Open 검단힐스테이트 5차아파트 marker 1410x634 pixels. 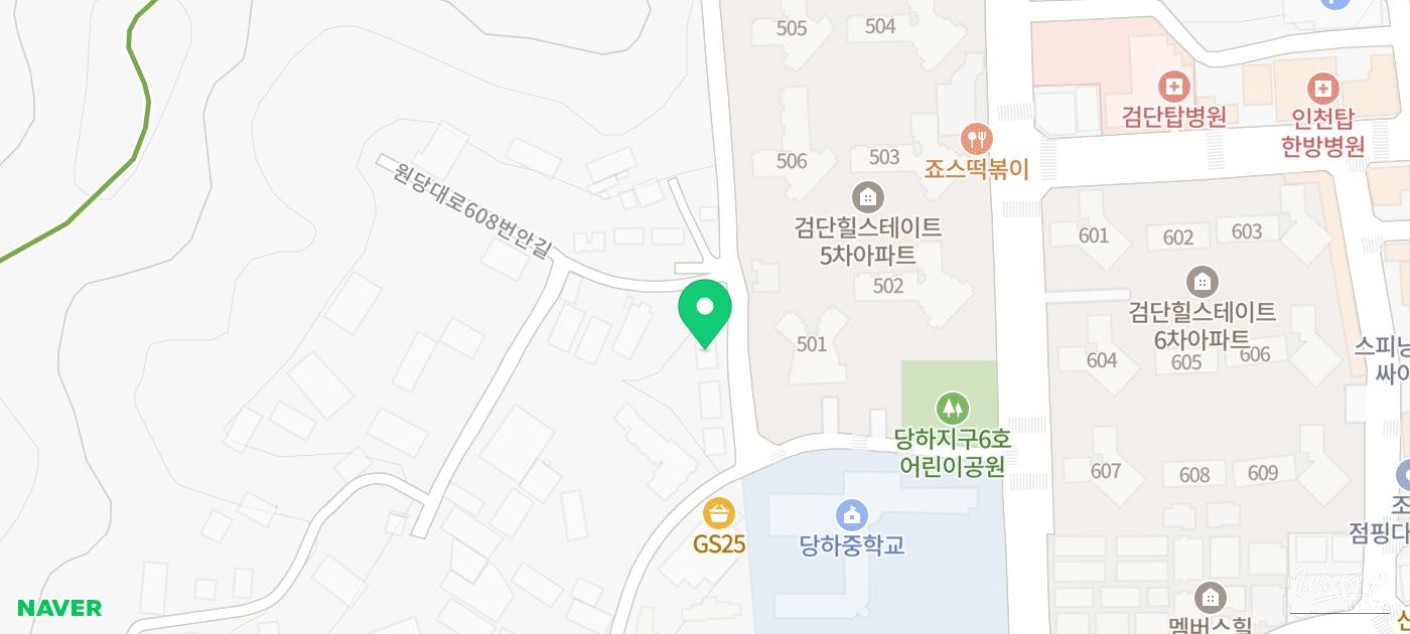867,196
